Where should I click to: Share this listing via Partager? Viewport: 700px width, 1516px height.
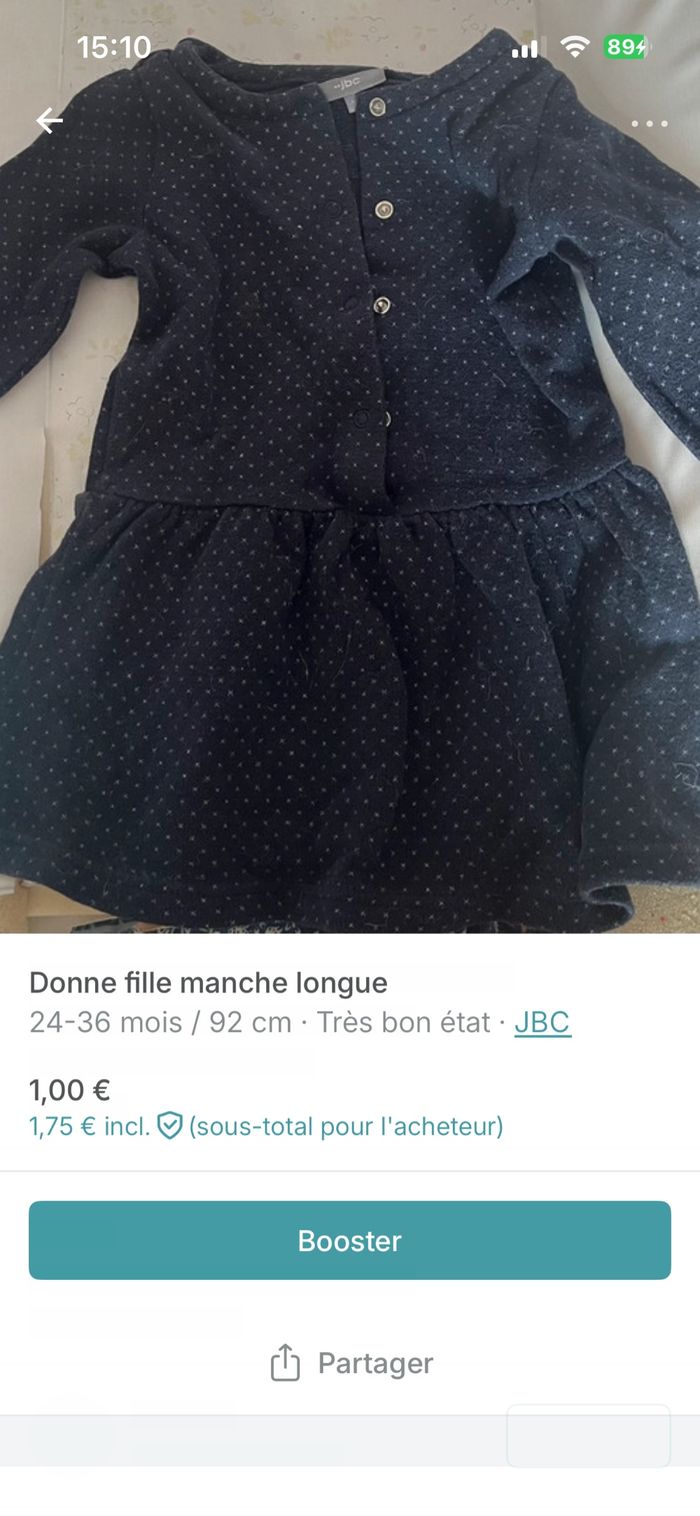(x=350, y=1363)
